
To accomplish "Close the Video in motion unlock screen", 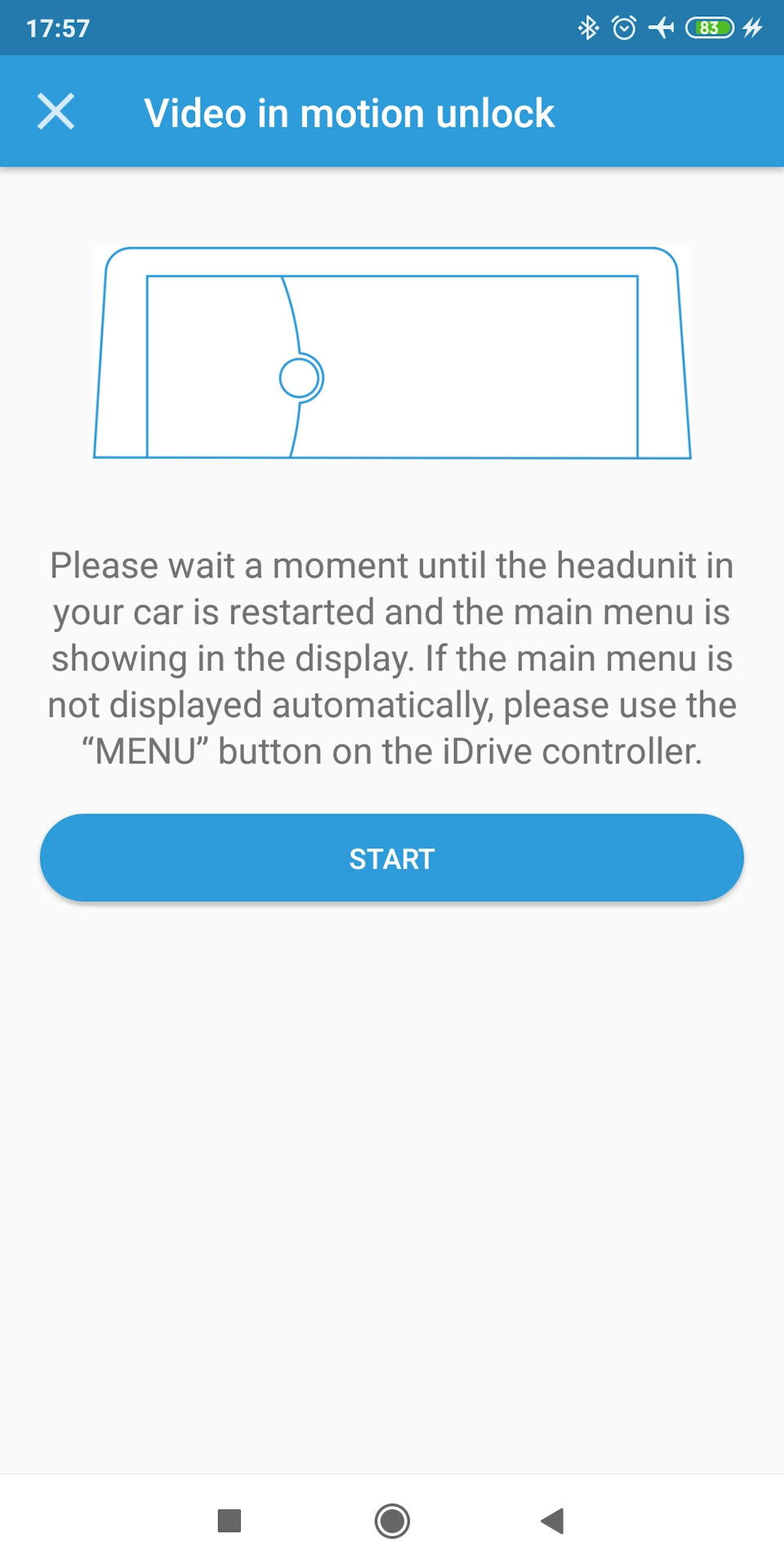I will pyautogui.click(x=56, y=112).
